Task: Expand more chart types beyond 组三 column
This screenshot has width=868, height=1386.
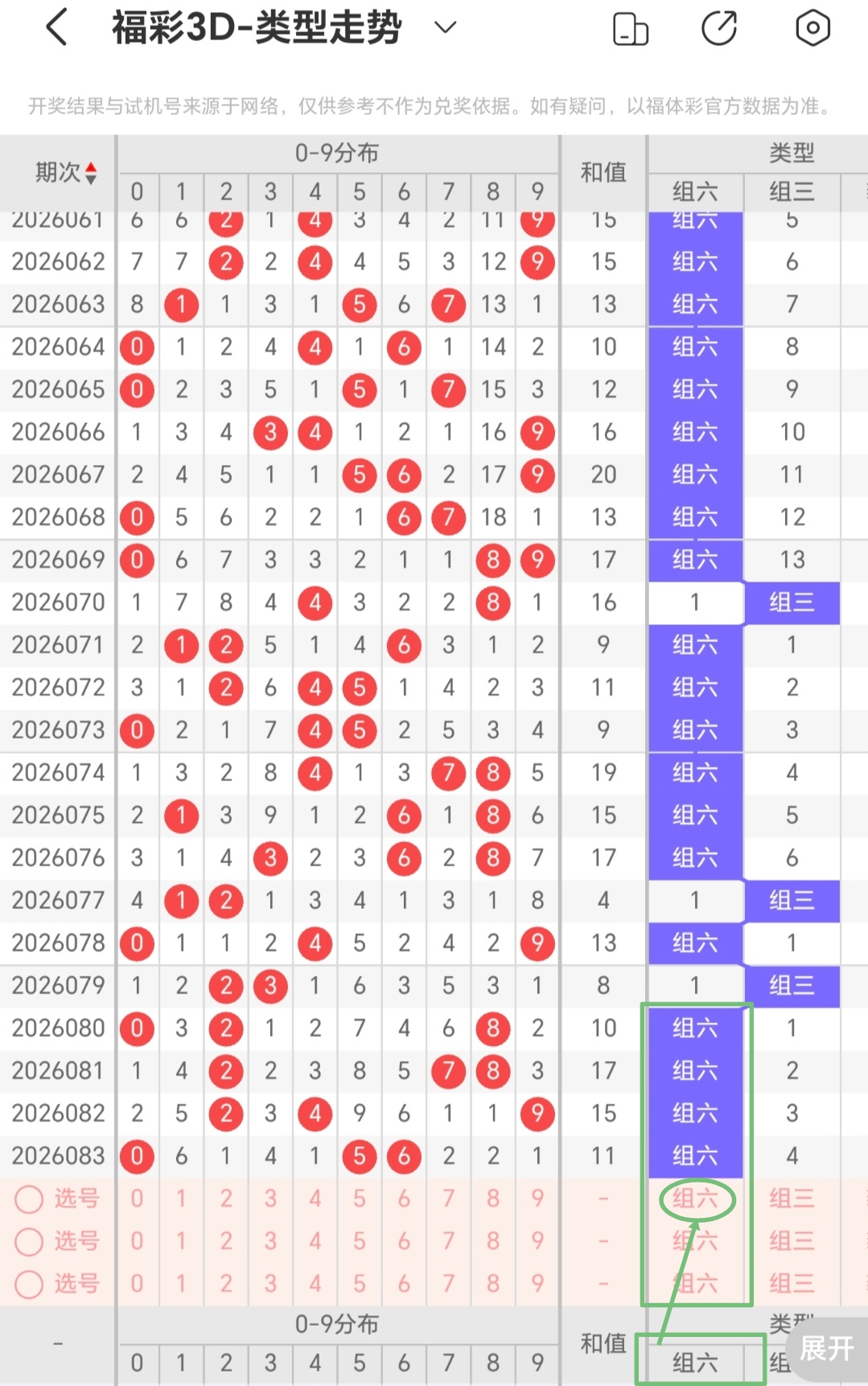Action: 861,191
